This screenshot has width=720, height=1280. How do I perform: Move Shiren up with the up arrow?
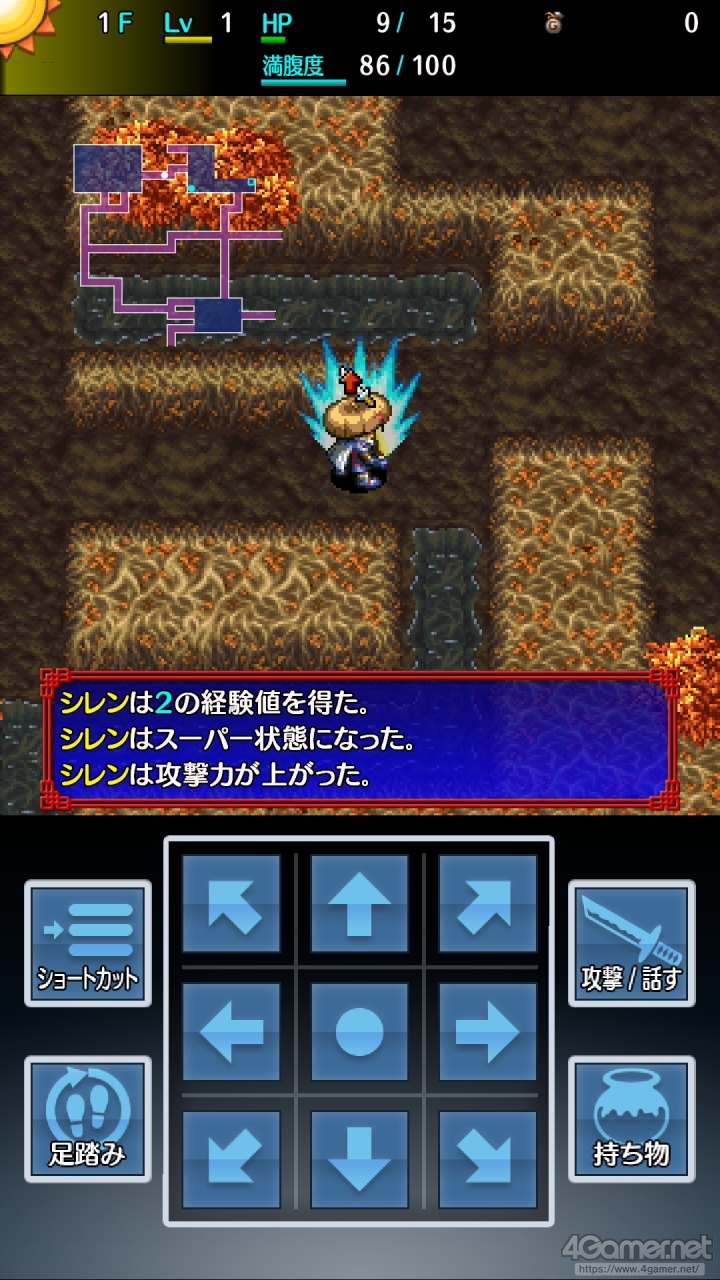click(359, 903)
